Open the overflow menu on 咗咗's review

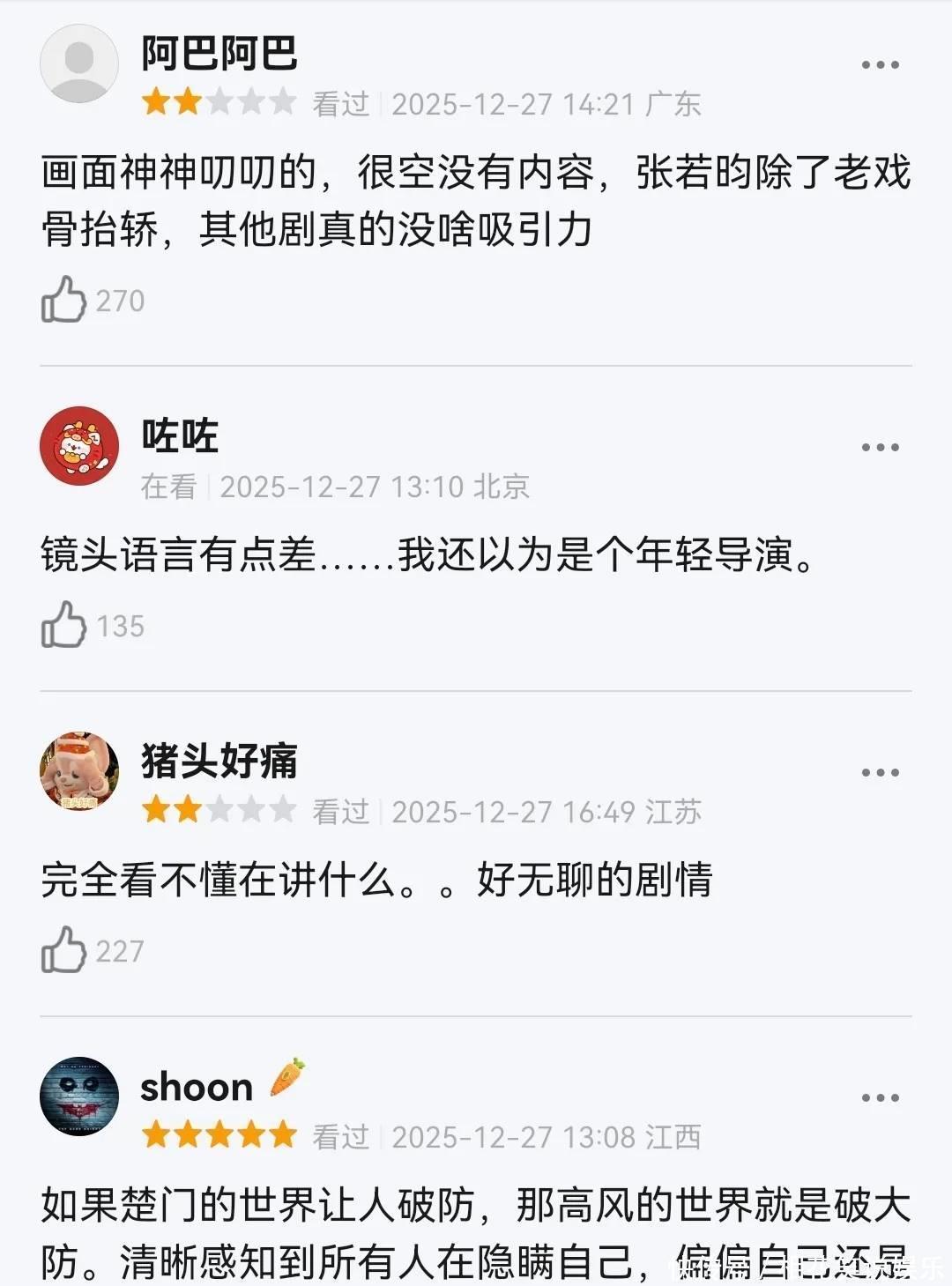[x=880, y=448]
